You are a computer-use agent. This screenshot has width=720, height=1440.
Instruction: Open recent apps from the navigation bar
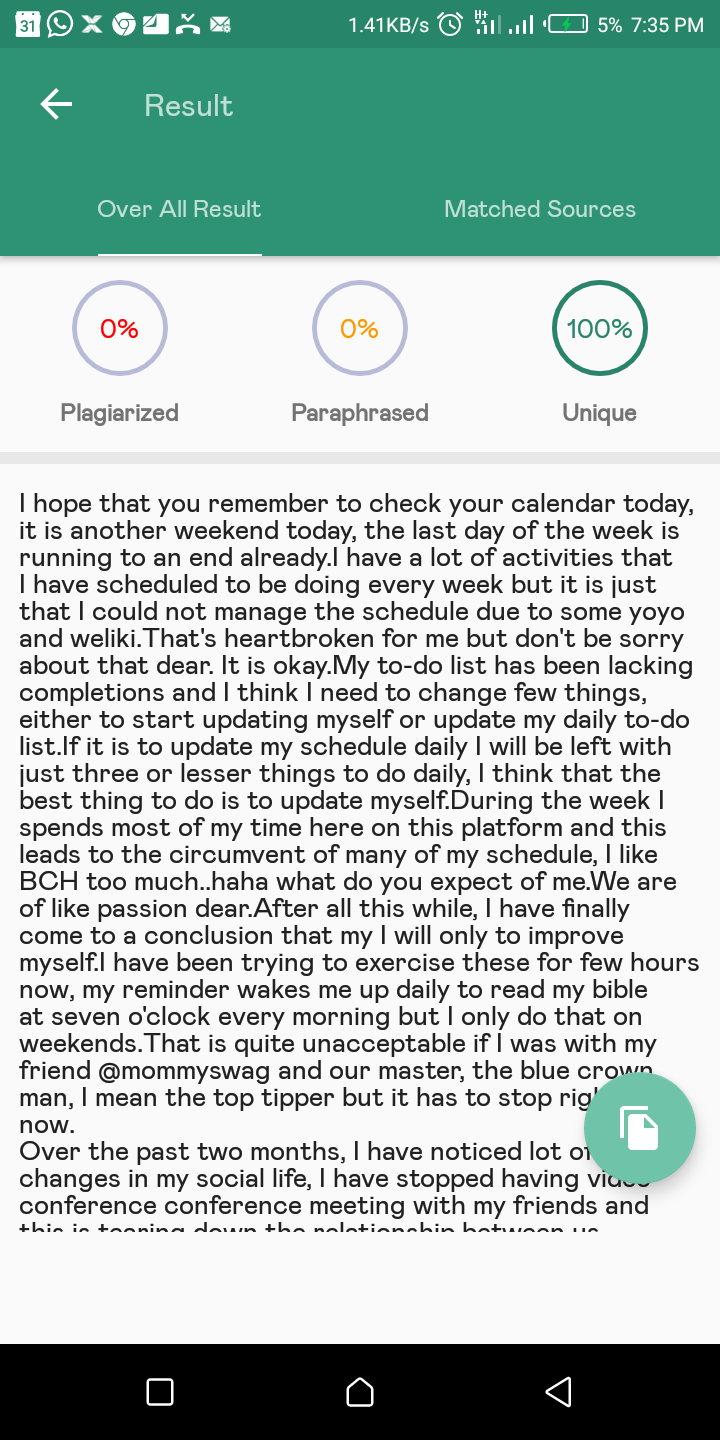(x=160, y=1392)
